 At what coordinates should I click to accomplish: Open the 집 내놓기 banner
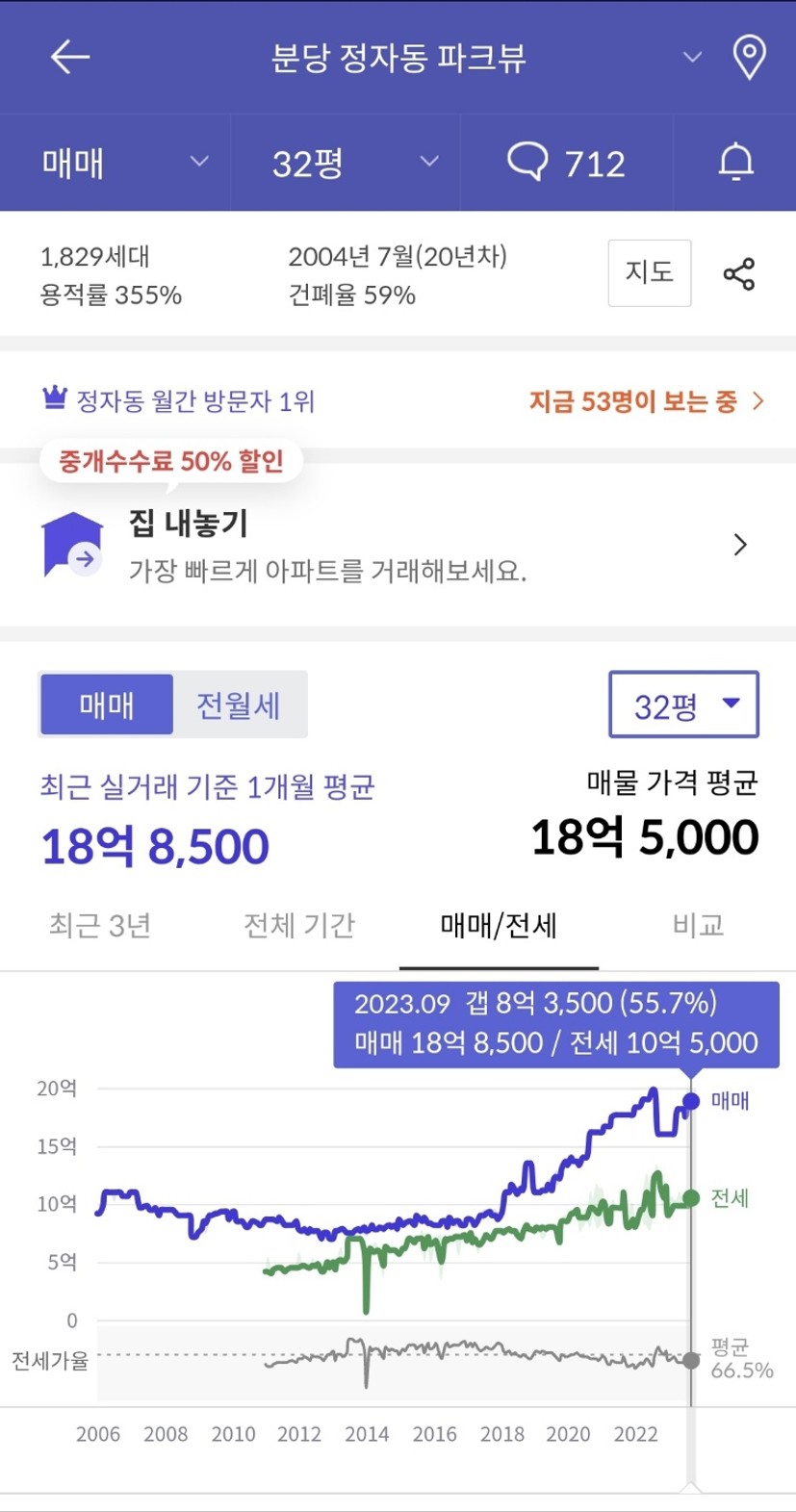click(398, 545)
